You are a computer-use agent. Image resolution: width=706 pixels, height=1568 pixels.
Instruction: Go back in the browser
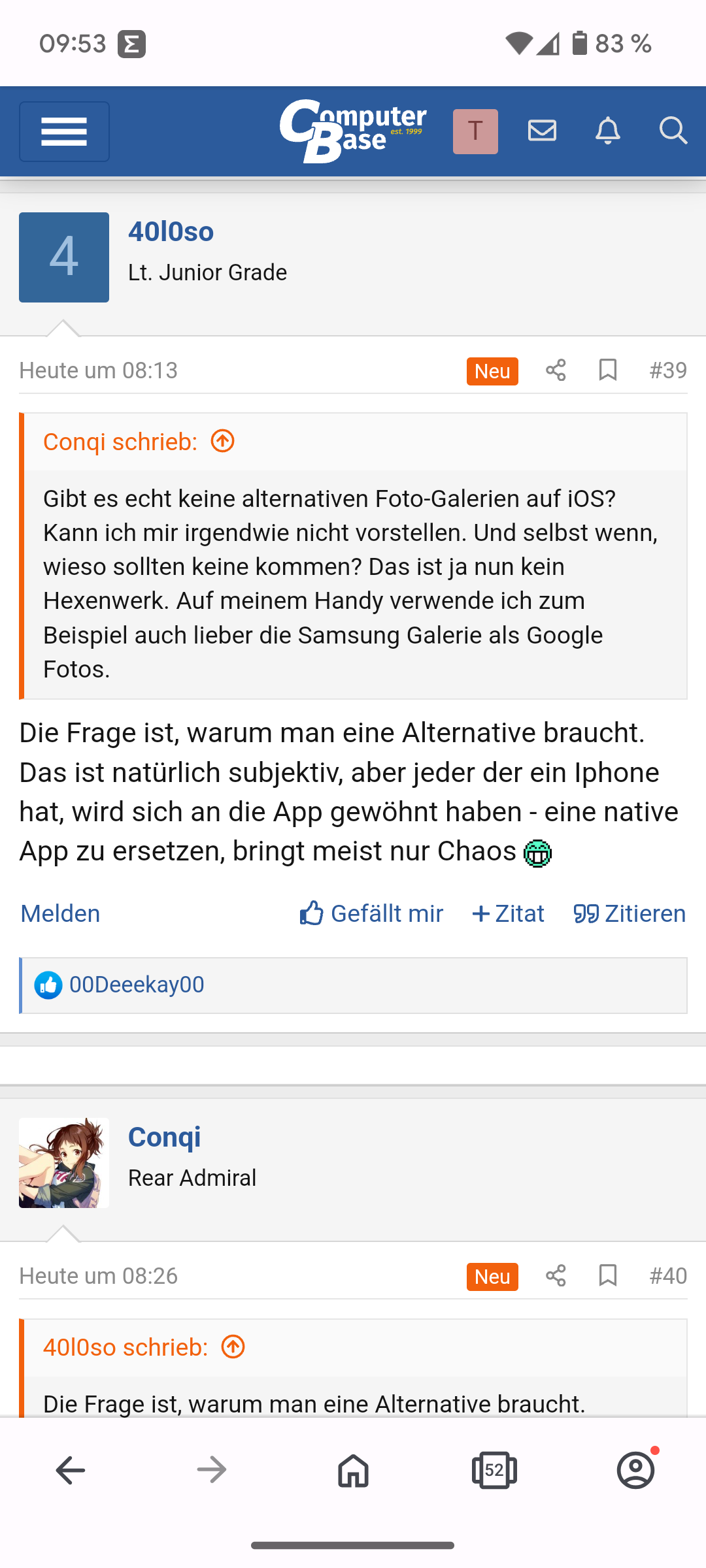click(x=70, y=1471)
